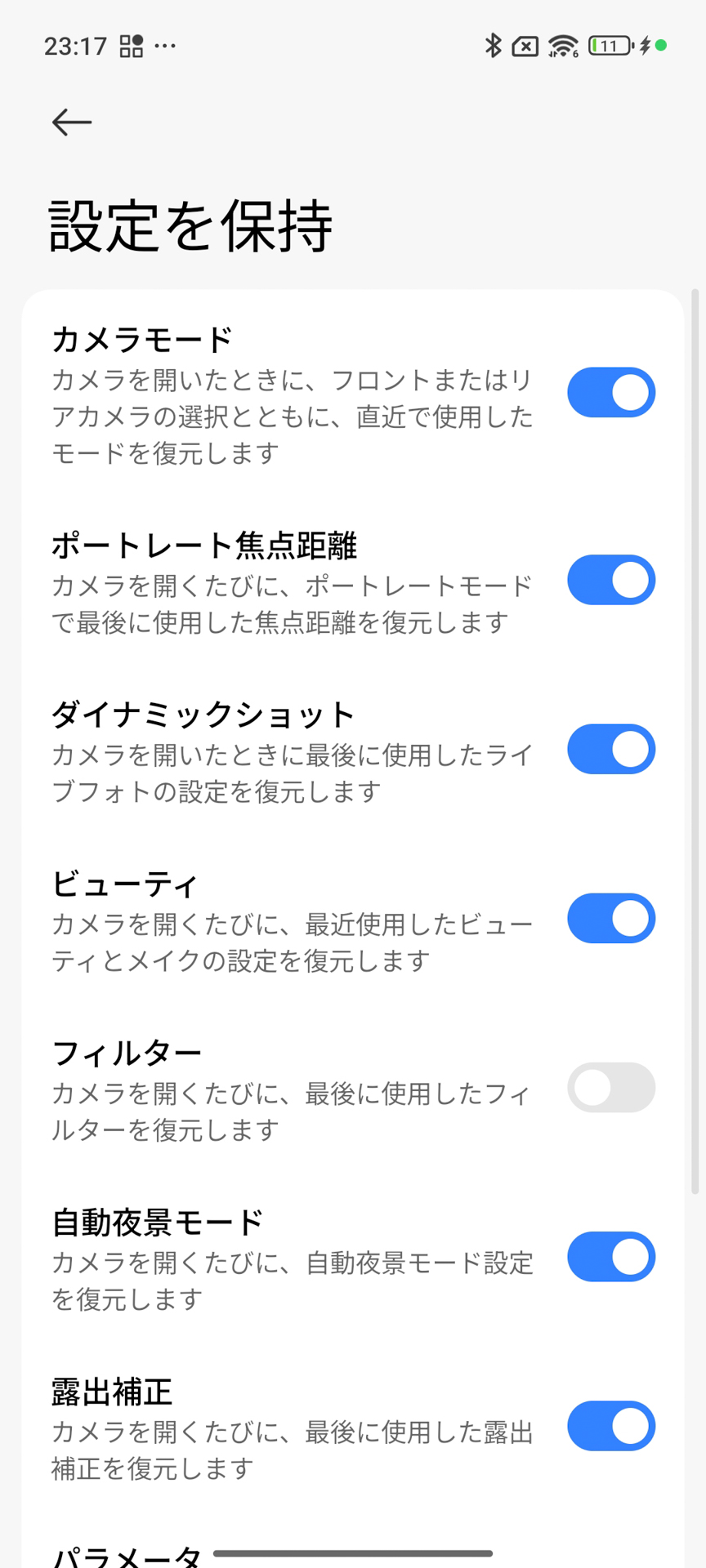Disable the ダイナミックショット switch
706x1568 pixels.
click(x=610, y=749)
